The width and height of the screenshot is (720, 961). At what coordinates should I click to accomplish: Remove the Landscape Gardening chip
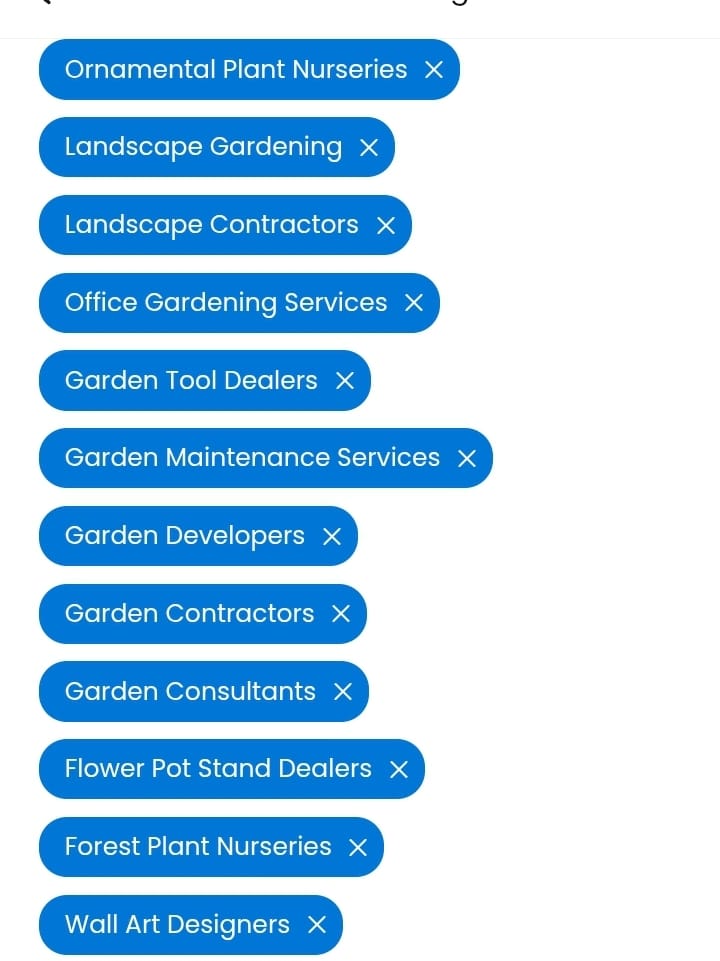(369, 148)
